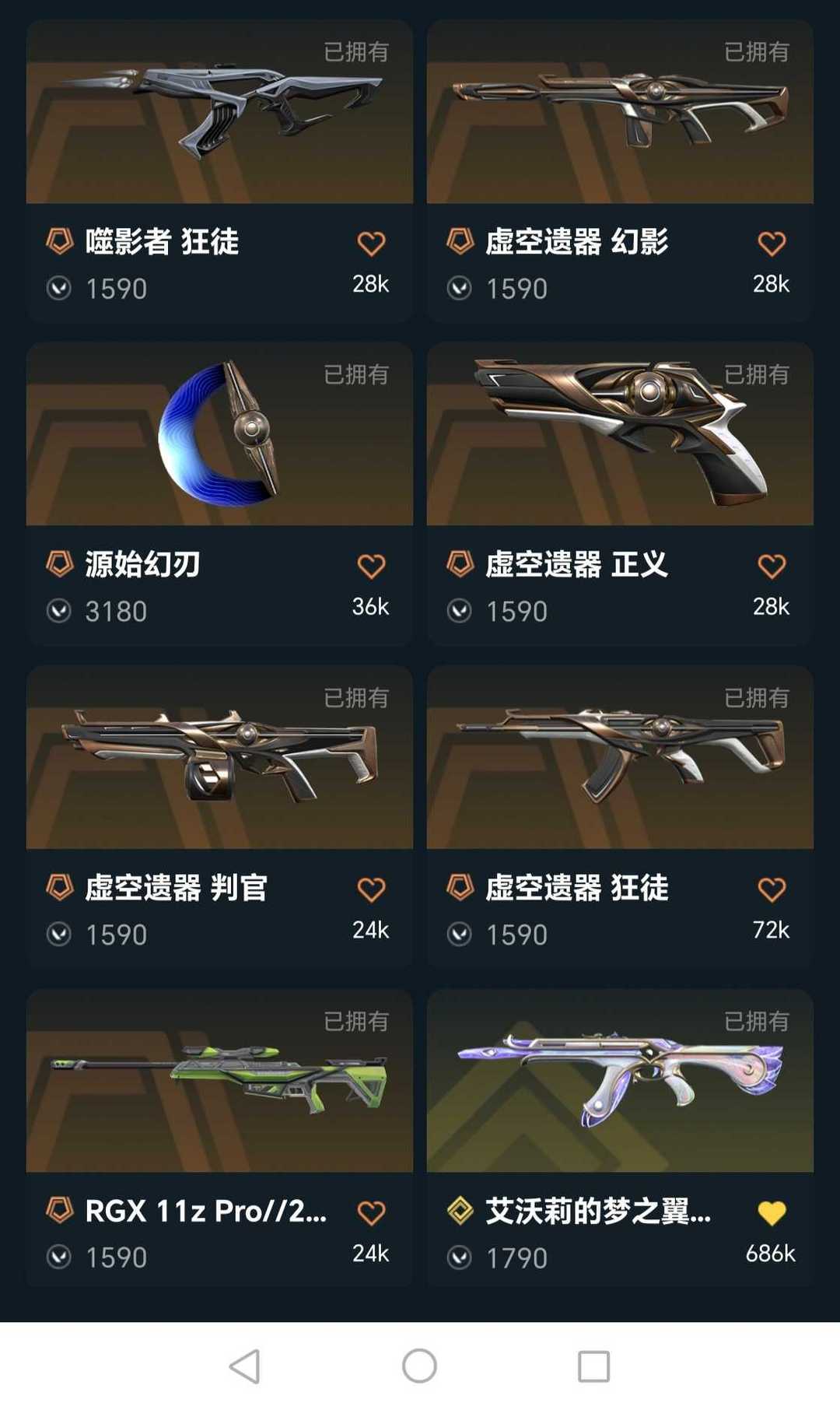The width and height of the screenshot is (840, 1410).
Task: Open the 虚空遗器 狂徒 skin card
Action: pos(620,817)
